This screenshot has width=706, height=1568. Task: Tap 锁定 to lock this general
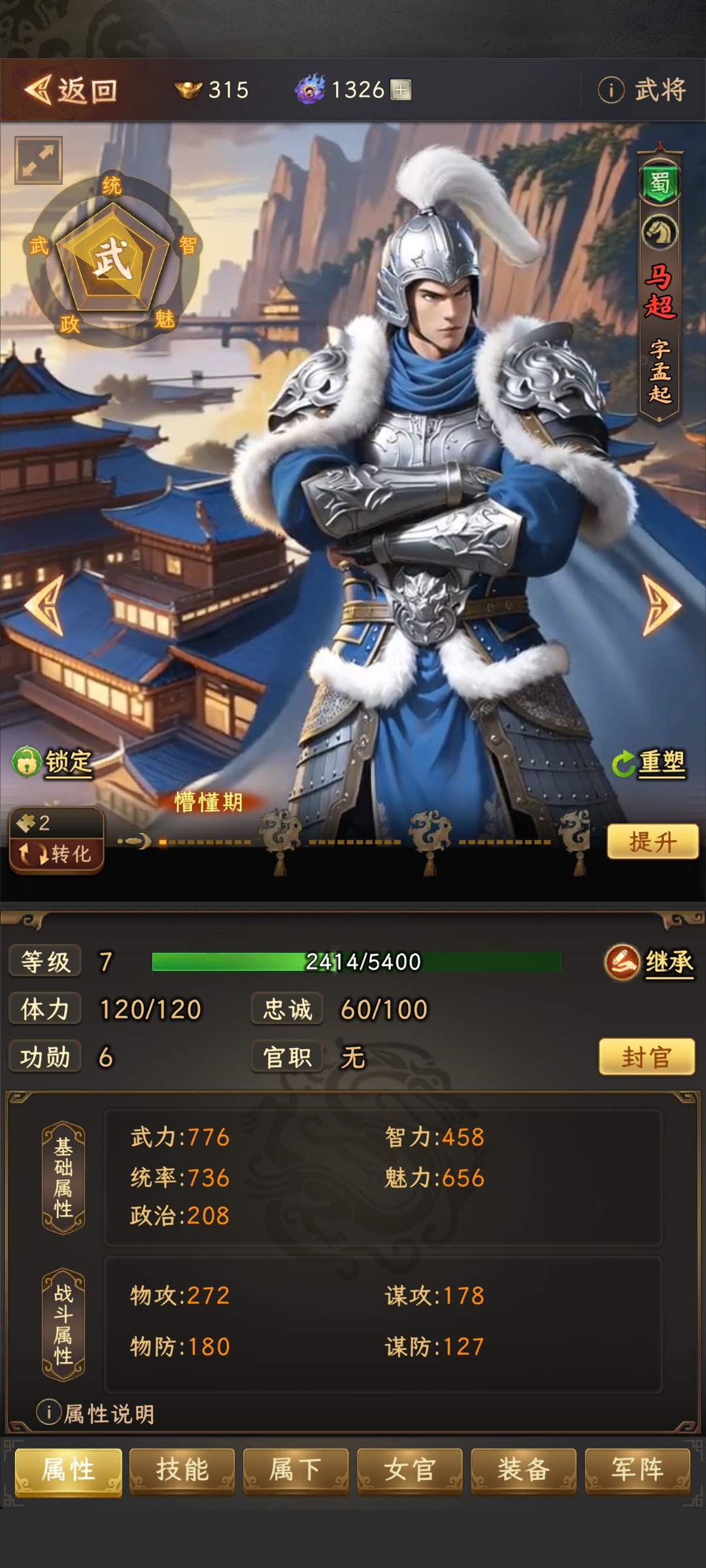pyautogui.click(x=52, y=762)
